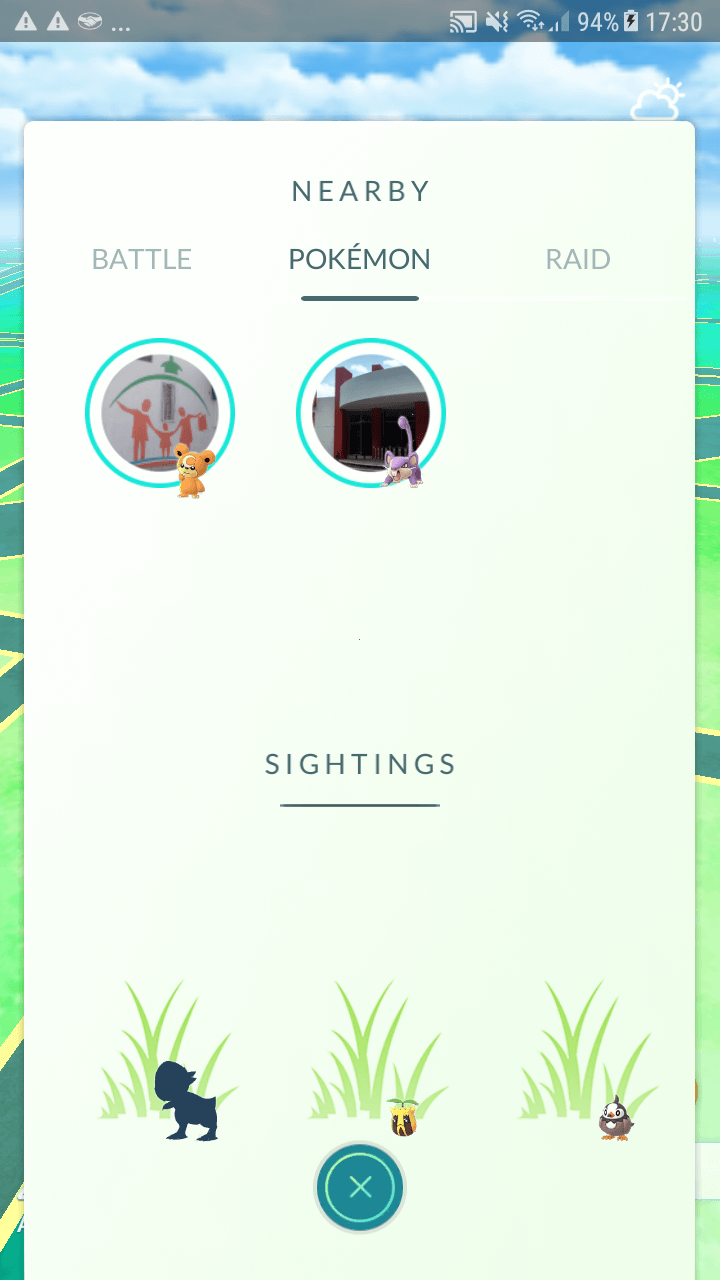Open the weather icon
The width and height of the screenshot is (720, 1280).
coord(657,100)
